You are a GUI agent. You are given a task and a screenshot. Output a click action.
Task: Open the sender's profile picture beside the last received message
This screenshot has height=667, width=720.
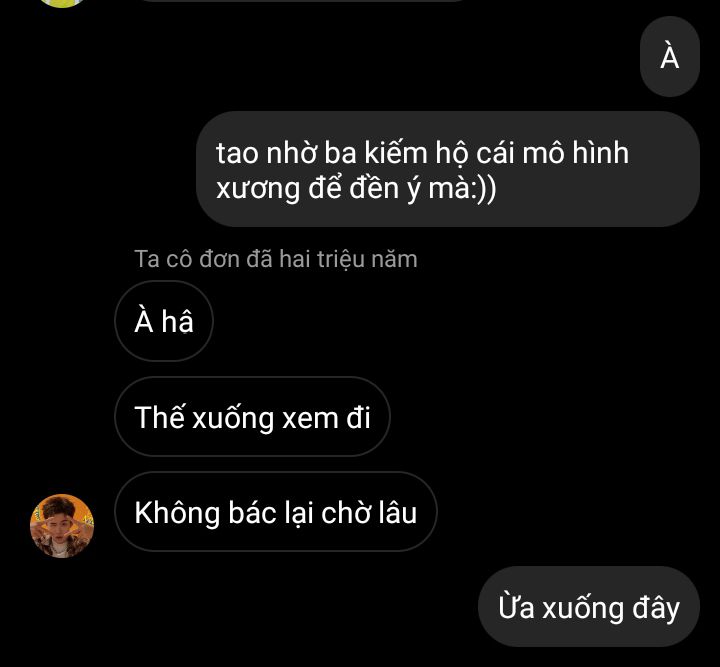point(62,525)
